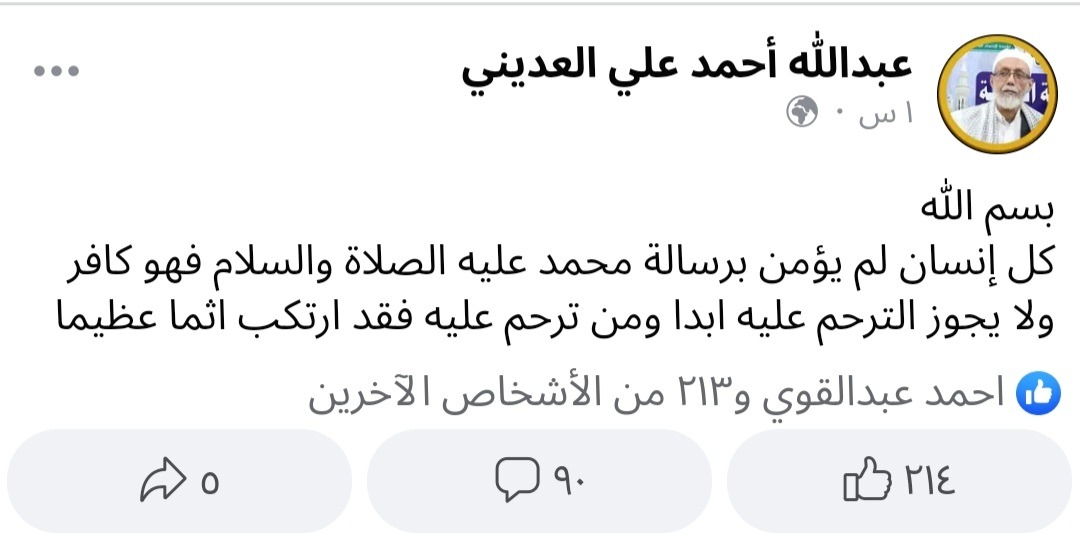Open عبدالله أحمد علي العديني profile picture
The height and width of the screenshot is (536, 1080).
(1002, 94)
